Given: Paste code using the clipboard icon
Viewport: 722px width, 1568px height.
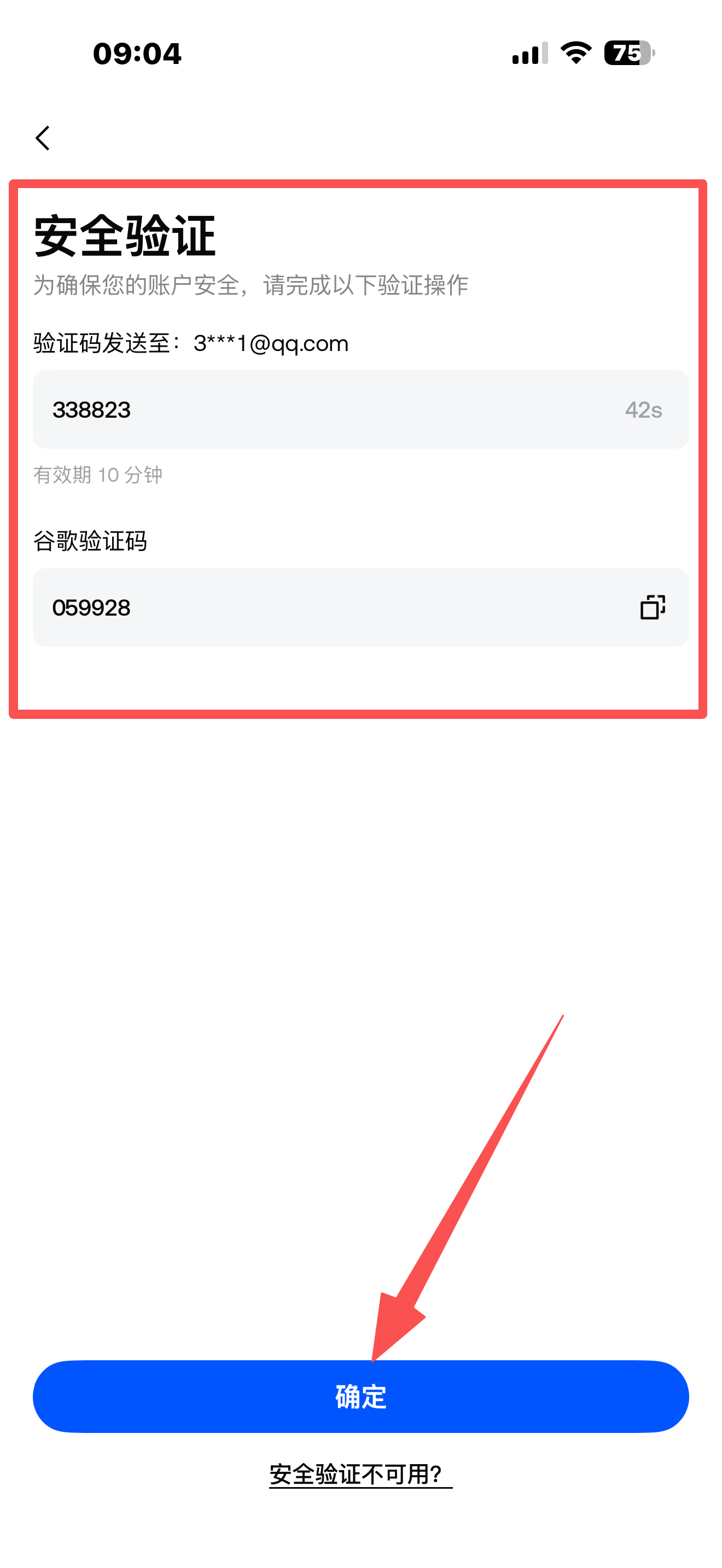Looking at the screenshot, I should (x=652, y=607).
